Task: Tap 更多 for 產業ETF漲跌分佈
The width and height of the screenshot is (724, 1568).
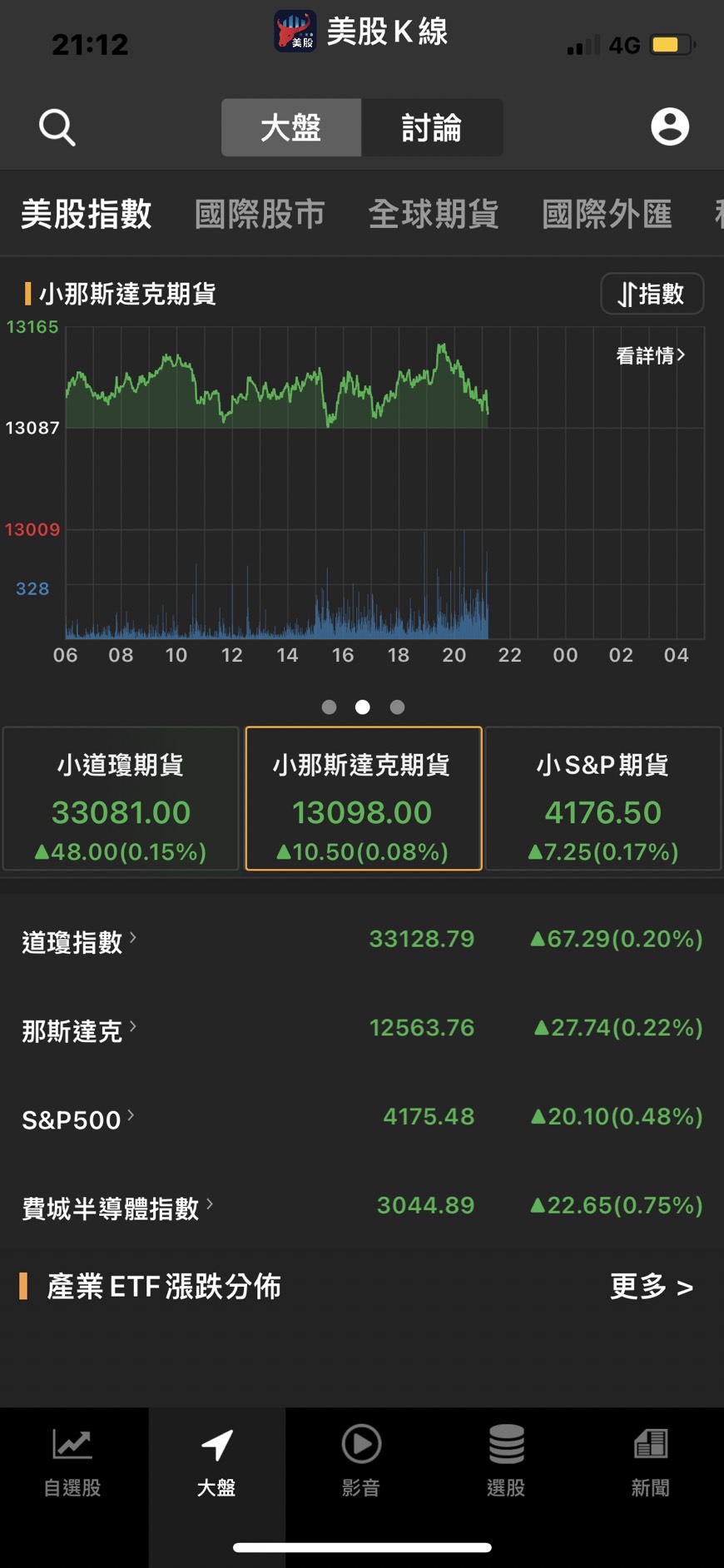Action: (x=651, y=1287)
